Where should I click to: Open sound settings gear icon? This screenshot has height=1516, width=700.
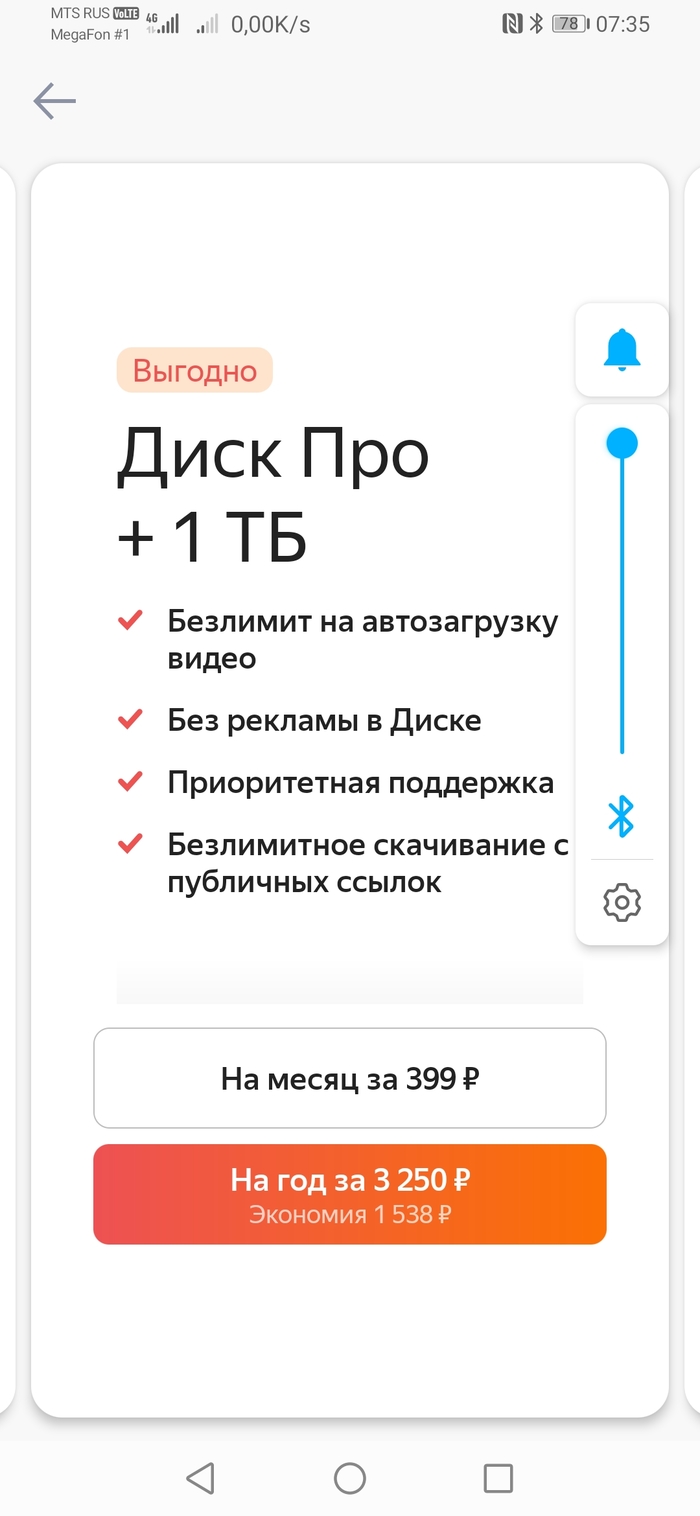622,902
